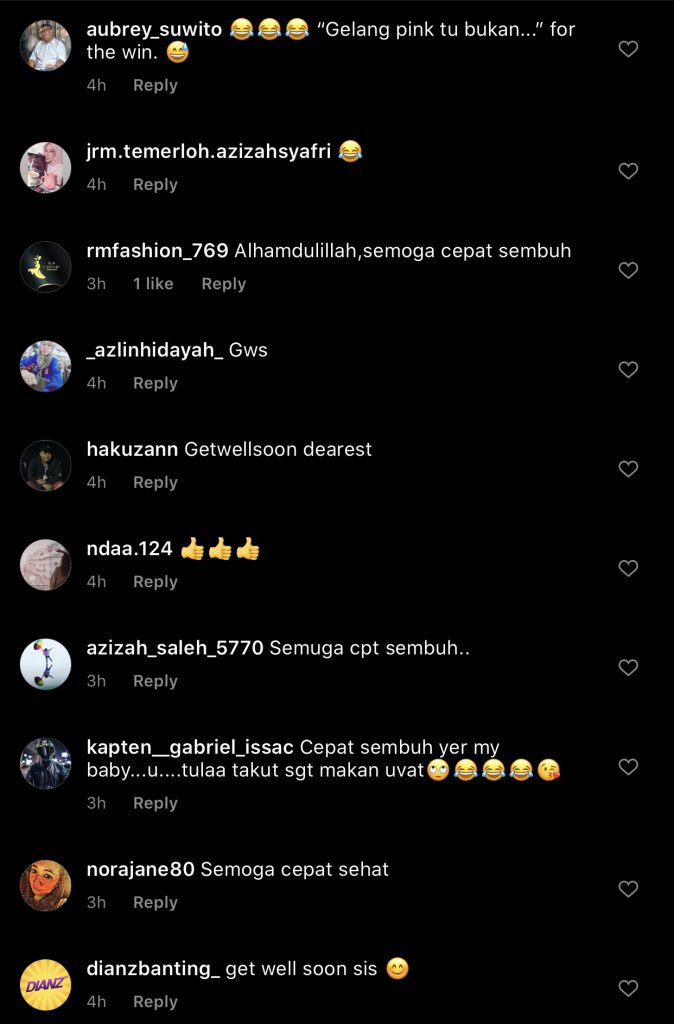This screenshot has height=1024, width=674.
Task: Like aubrey_suwito's comment
Action: tap(628, 49)
